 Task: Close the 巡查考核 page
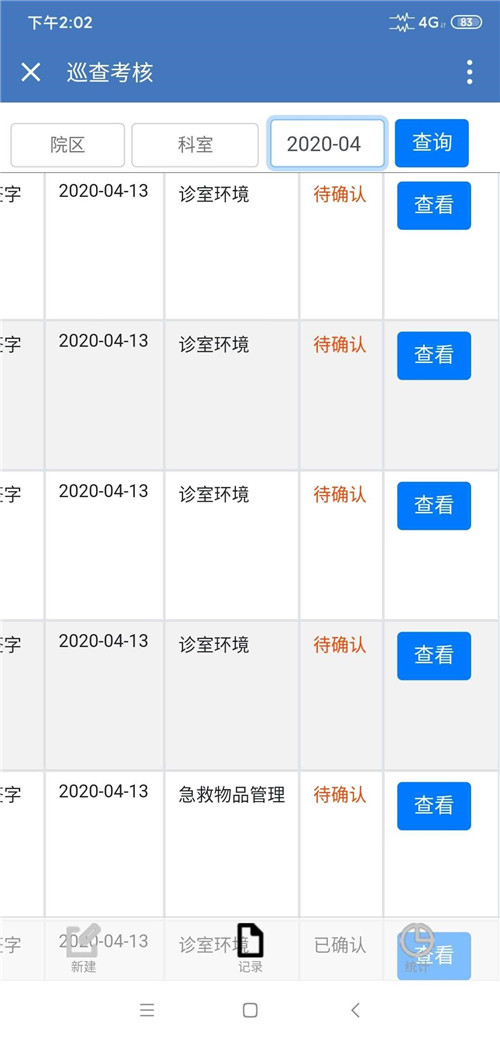(x=31, y=72)
